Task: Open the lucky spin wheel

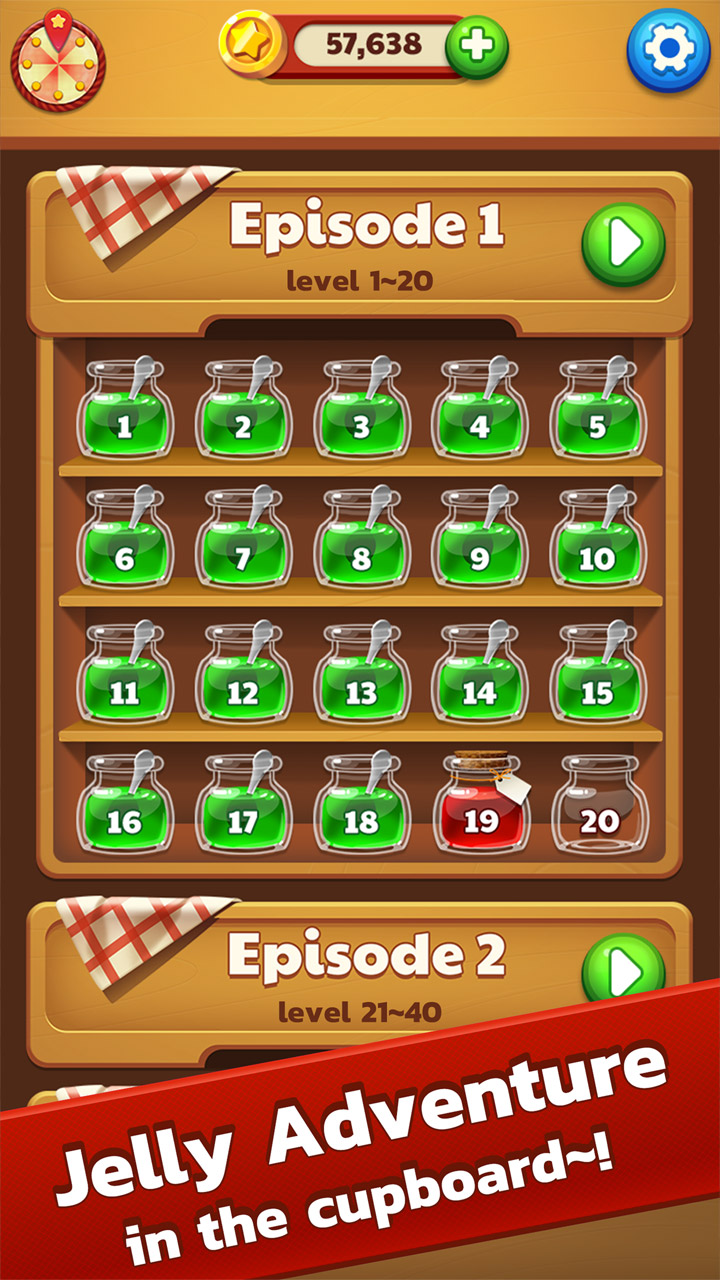Action: (57, 64)
